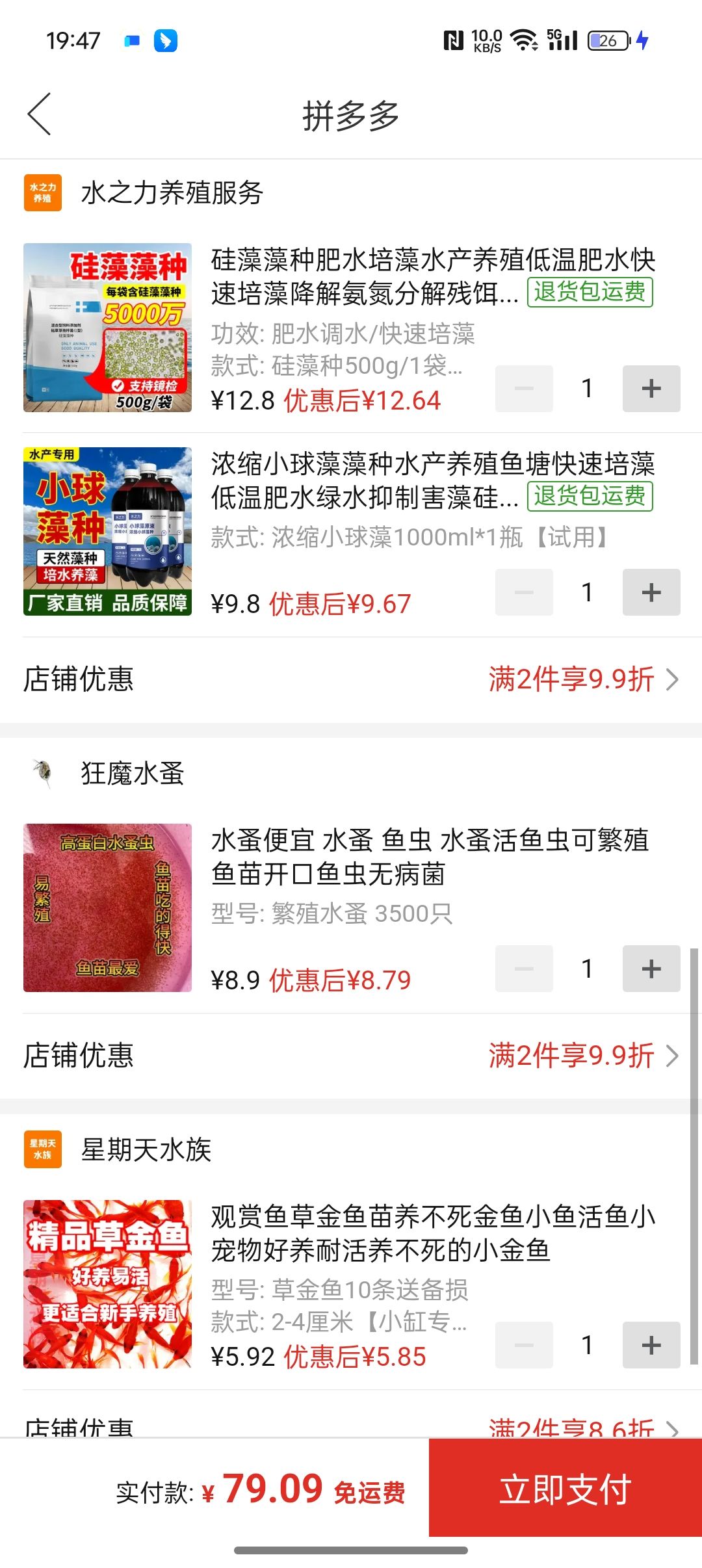Open 店铺优惠 for 狂魔水蚤 shop

point(583,1056)
